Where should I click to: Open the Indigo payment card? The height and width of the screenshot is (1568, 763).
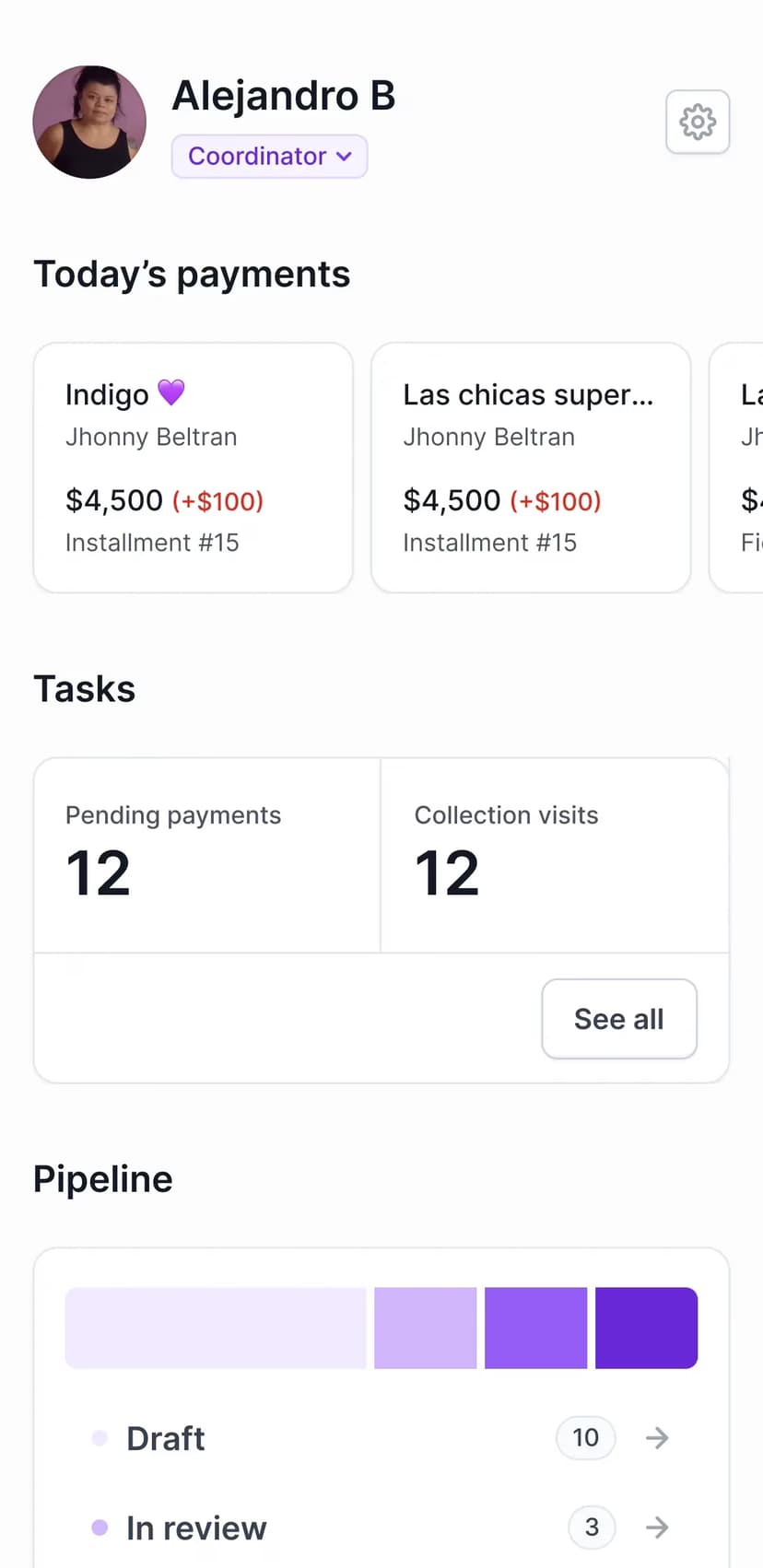click(193, 466)
